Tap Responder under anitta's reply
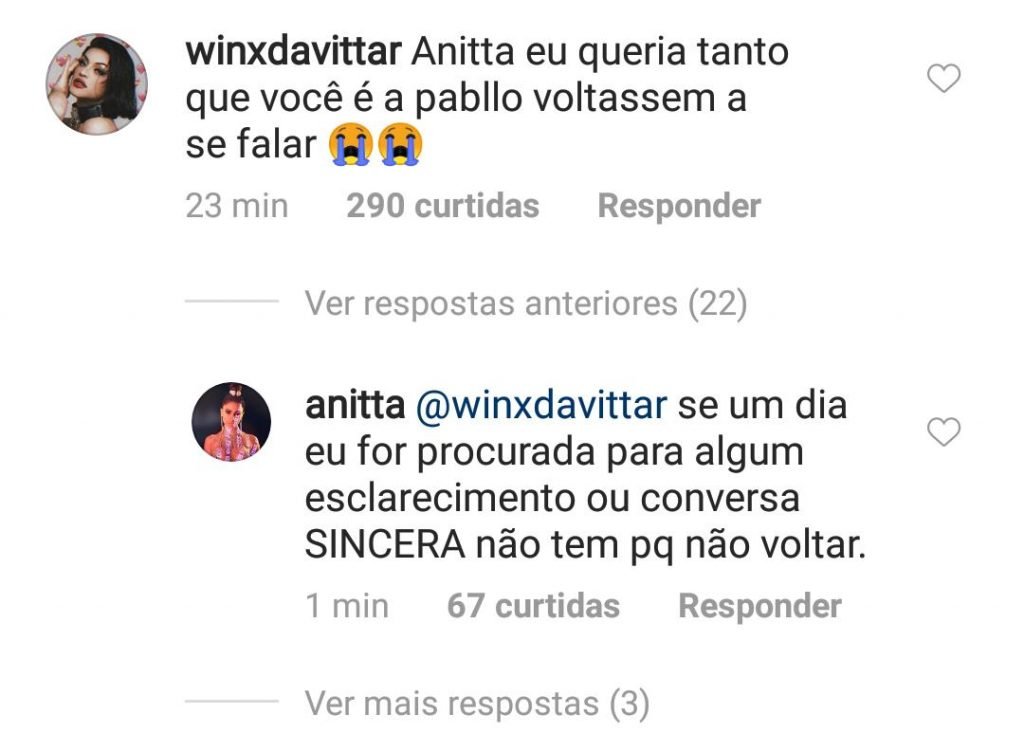 [760, 606]
